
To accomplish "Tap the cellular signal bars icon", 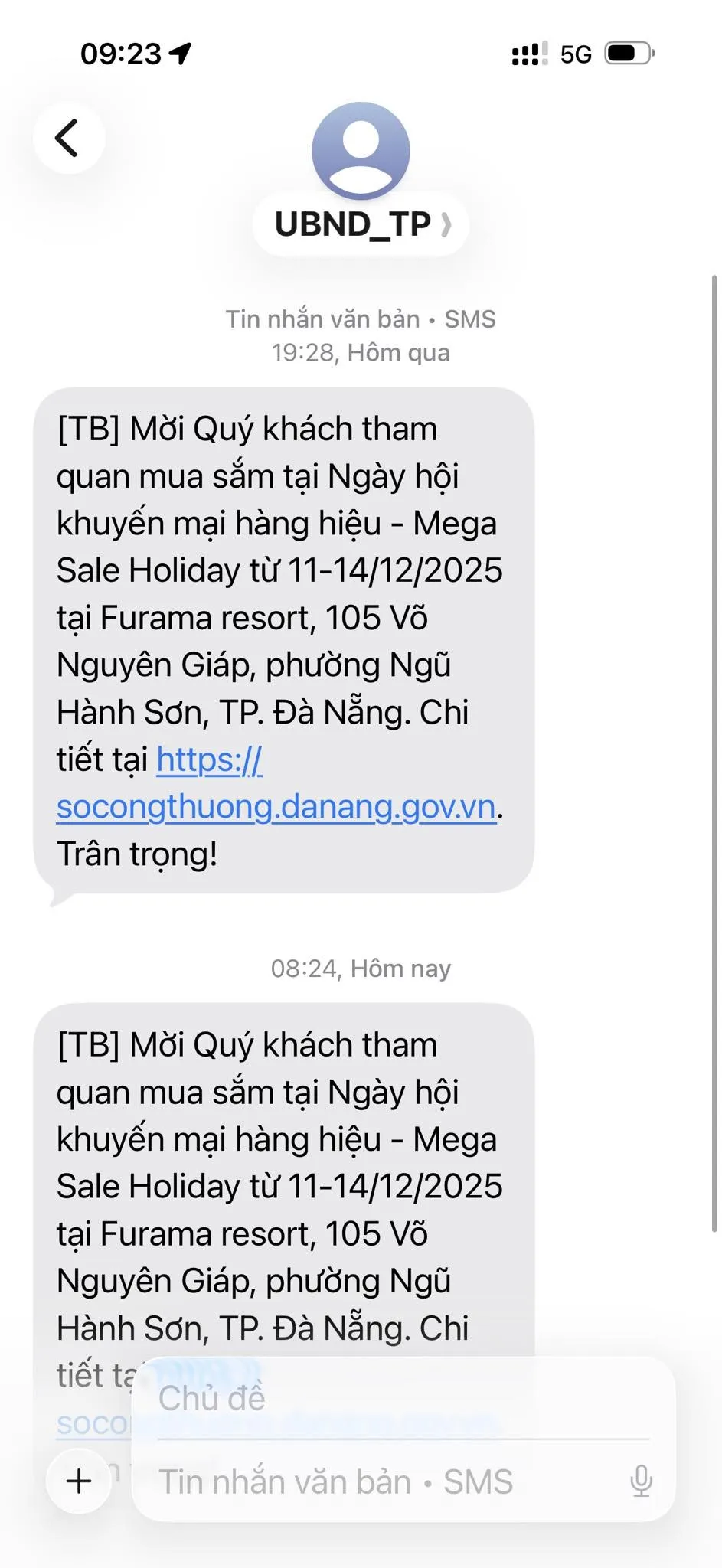I will 529,54.
